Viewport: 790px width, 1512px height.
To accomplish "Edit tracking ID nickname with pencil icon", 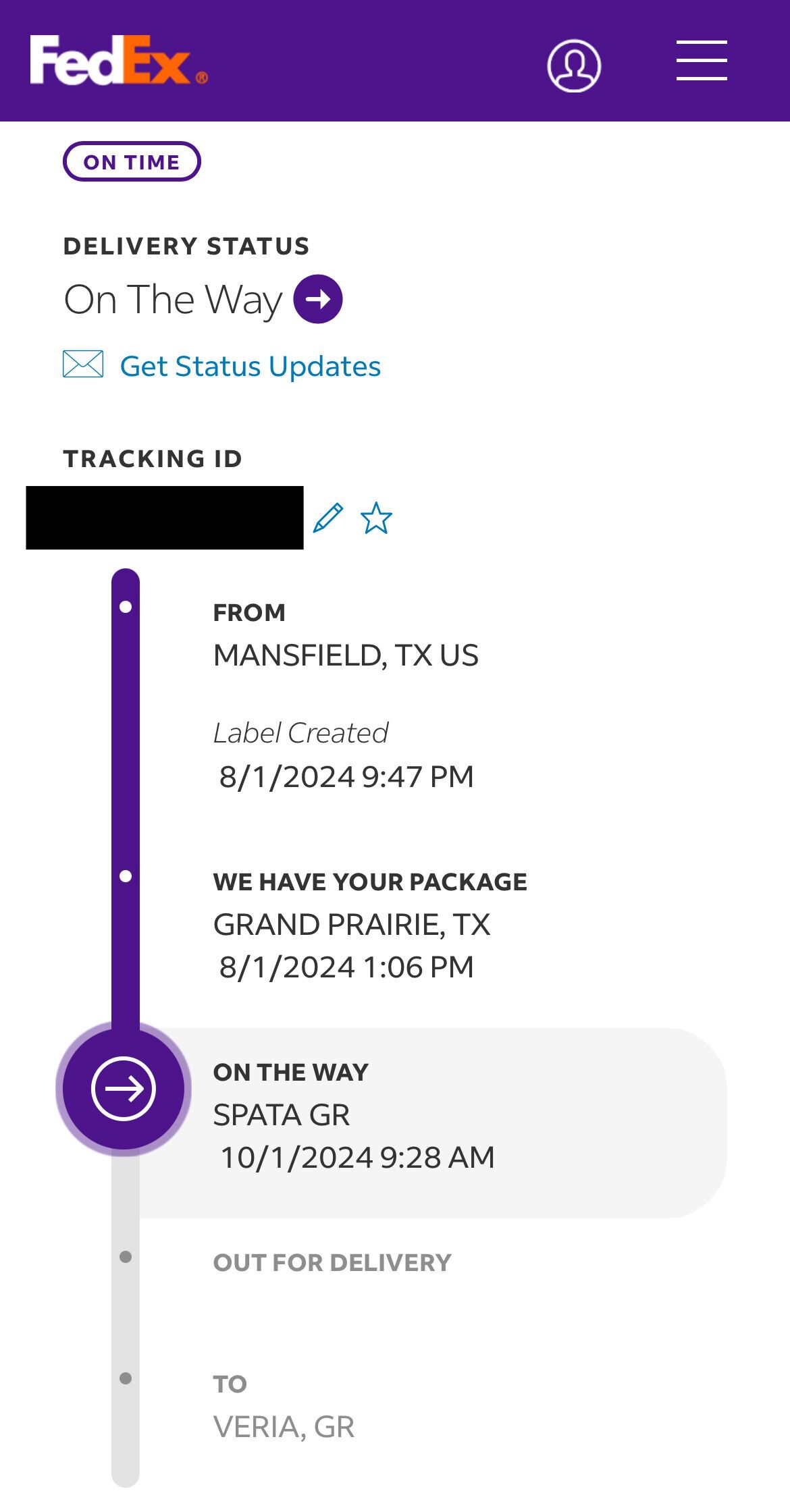I will tap(328, 518).
